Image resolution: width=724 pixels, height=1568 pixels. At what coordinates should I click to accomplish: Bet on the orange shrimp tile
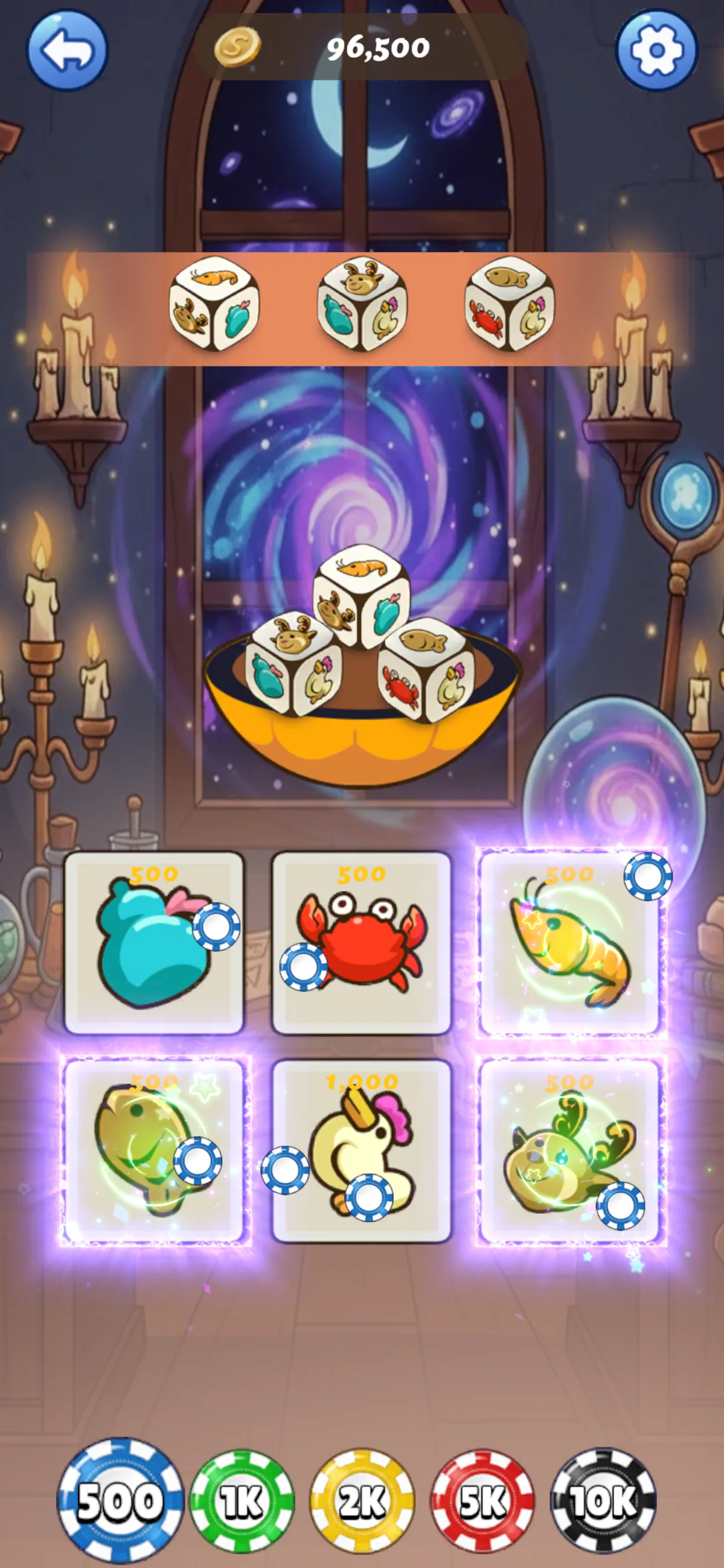point(570,942)
